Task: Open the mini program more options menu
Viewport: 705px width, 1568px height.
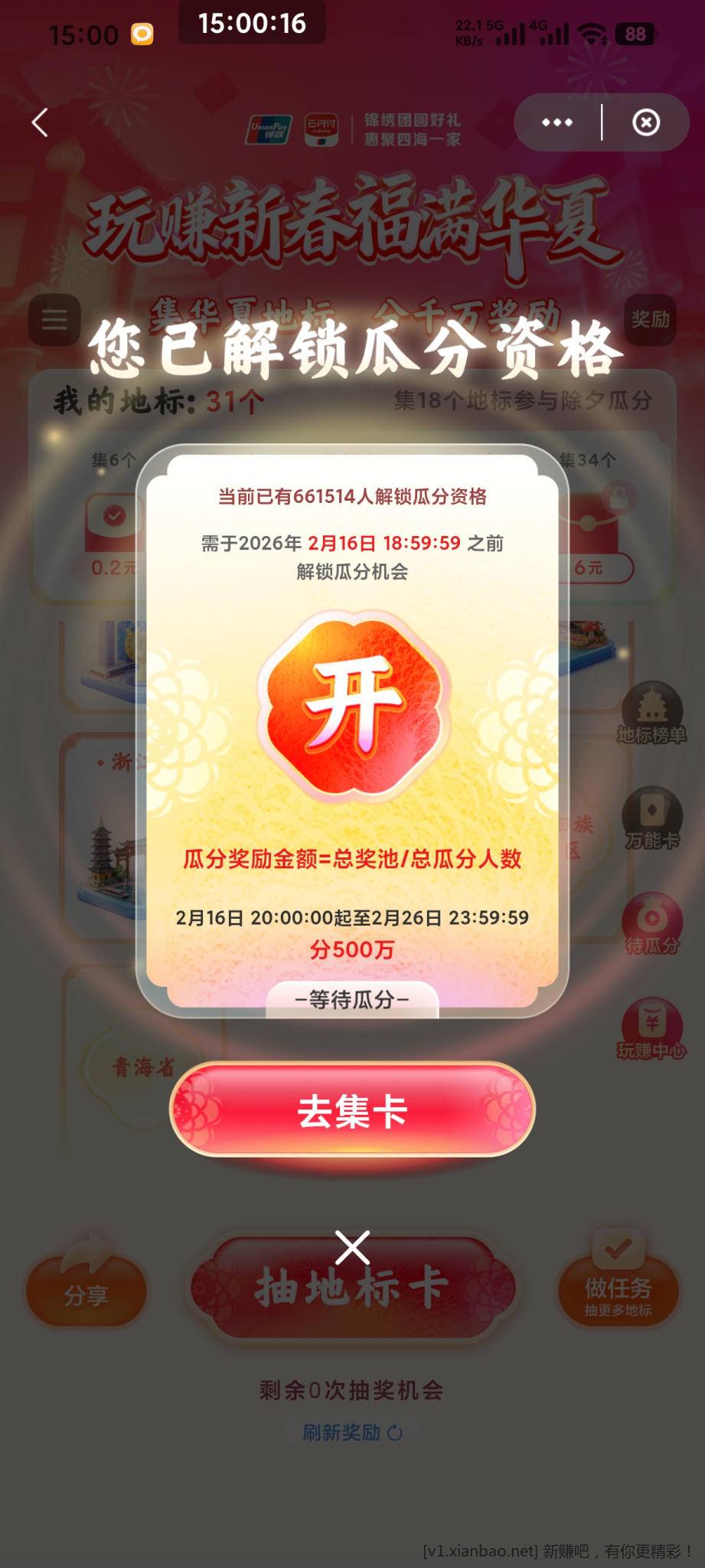Action: coord(557,122)
